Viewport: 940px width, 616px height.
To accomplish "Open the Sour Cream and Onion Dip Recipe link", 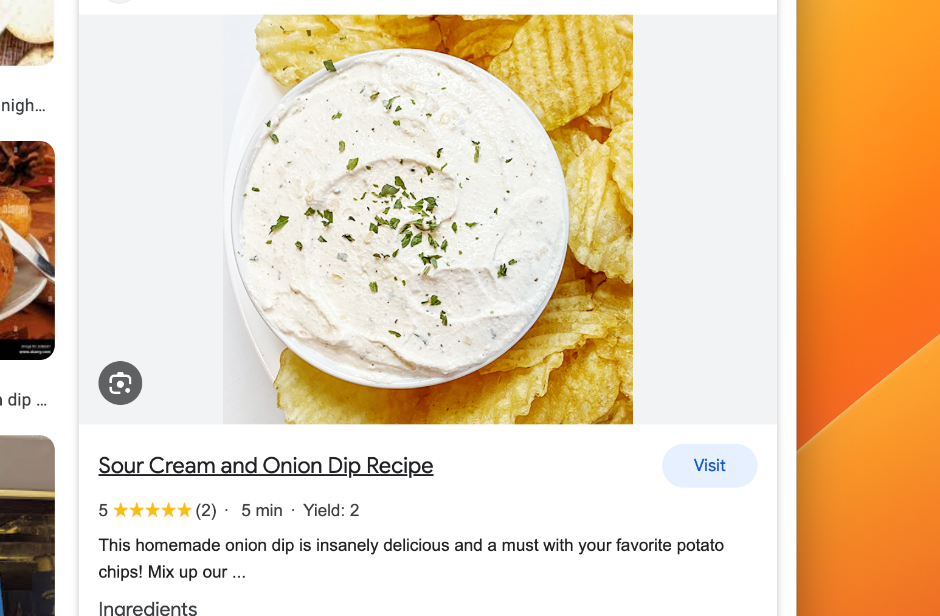I will tap(265, 466).
